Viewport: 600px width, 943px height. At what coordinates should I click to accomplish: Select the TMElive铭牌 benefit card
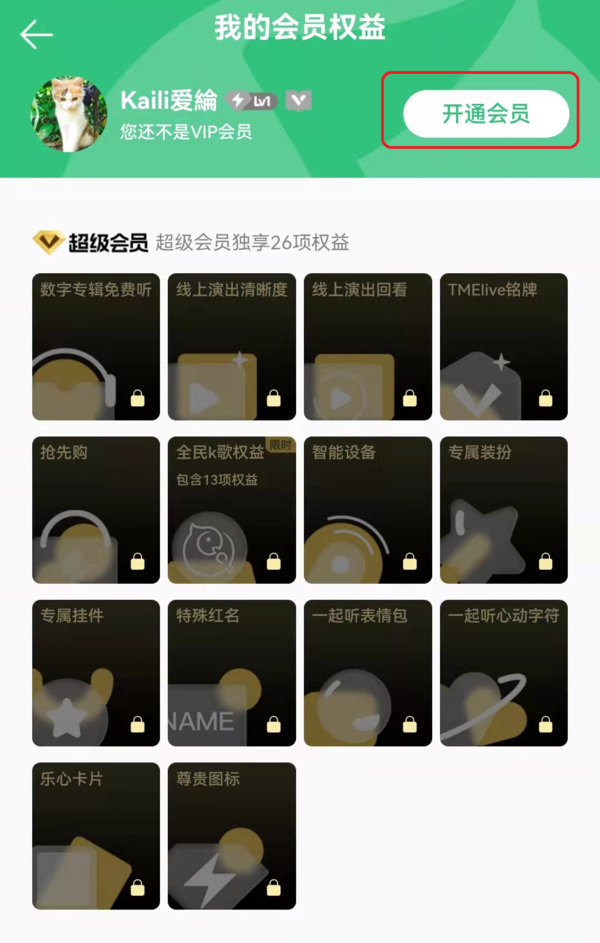[504, 346]
